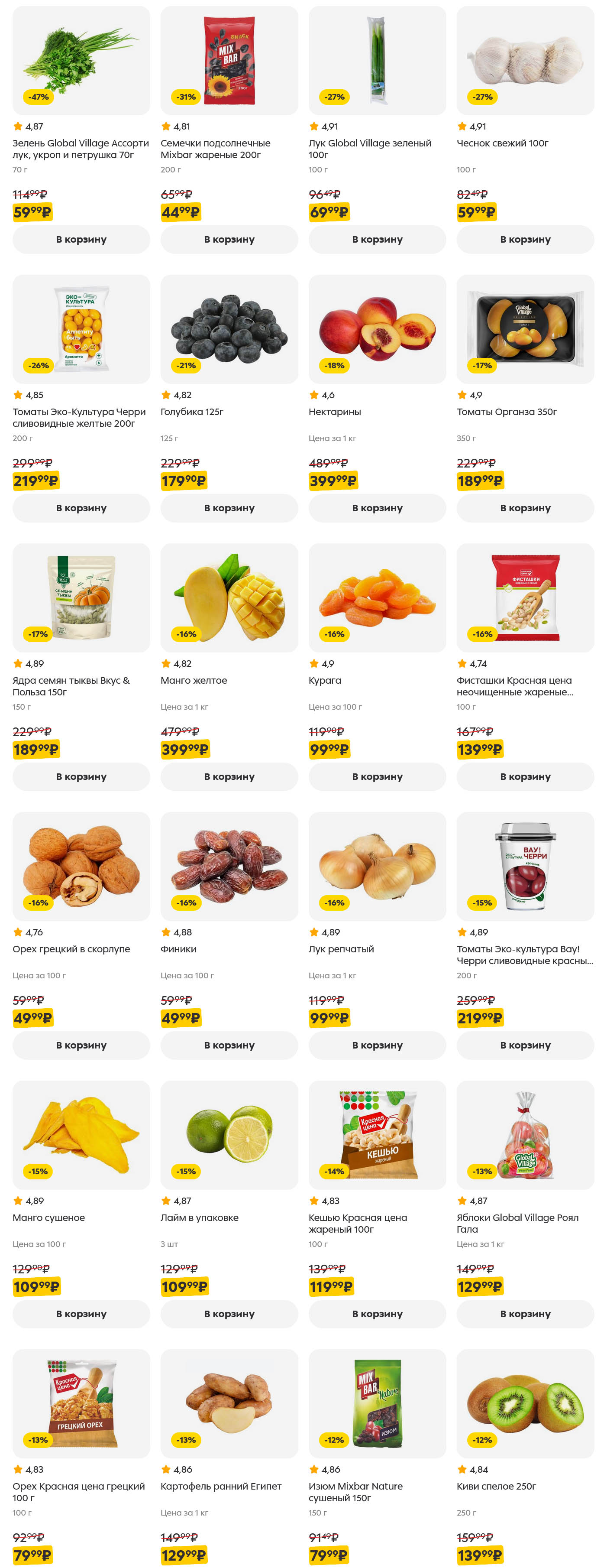This screenshot has height=1568, width=607.
Task: Add Манго желтое to cart
Action: point(229,776)
